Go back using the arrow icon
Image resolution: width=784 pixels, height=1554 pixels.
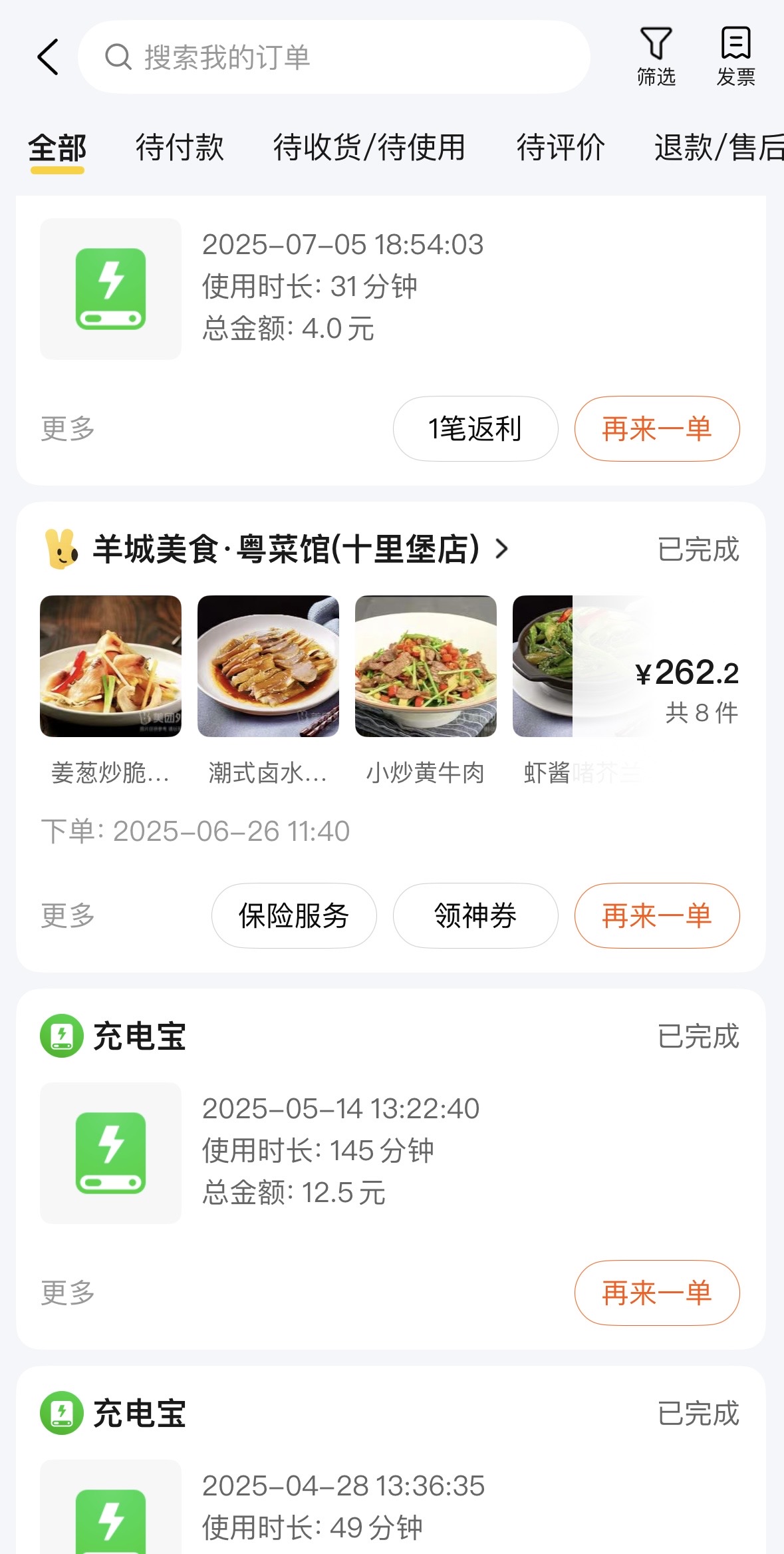[48, 57]
